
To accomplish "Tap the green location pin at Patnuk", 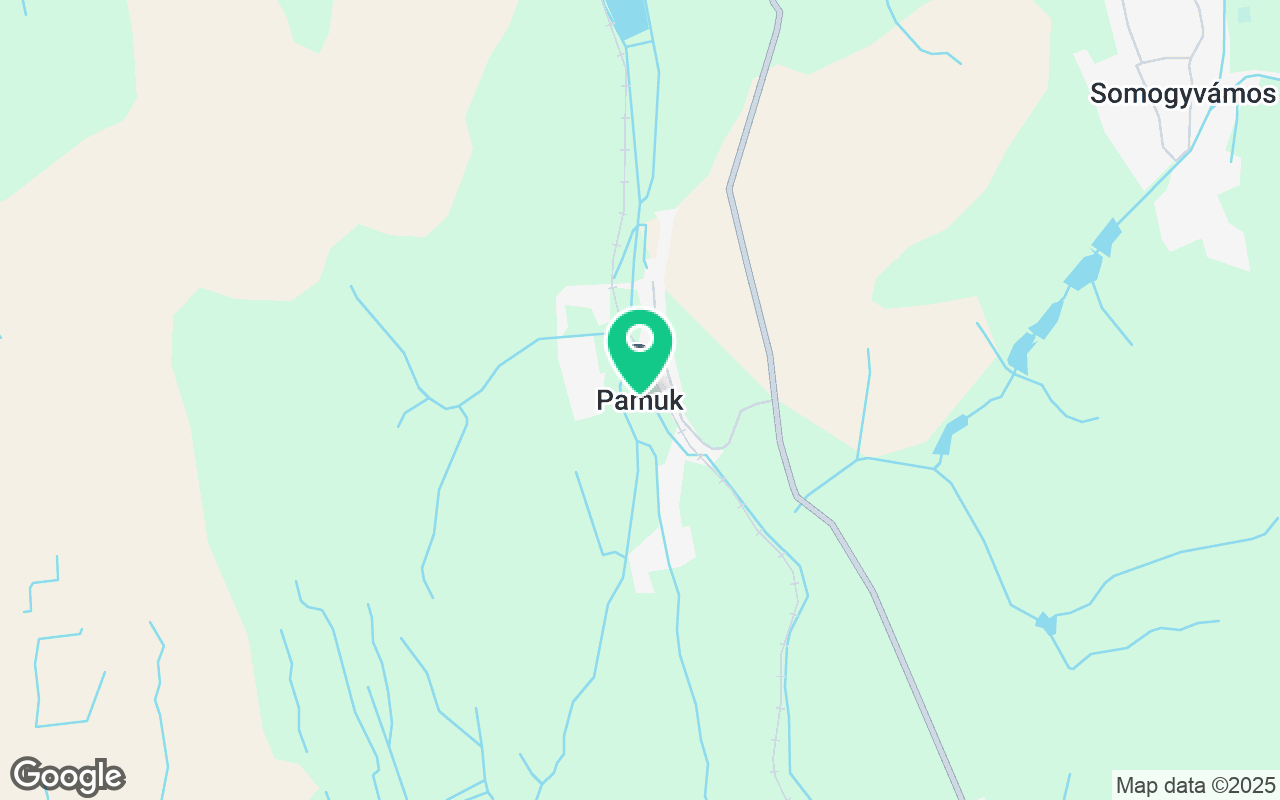I will tap(640, 347).
